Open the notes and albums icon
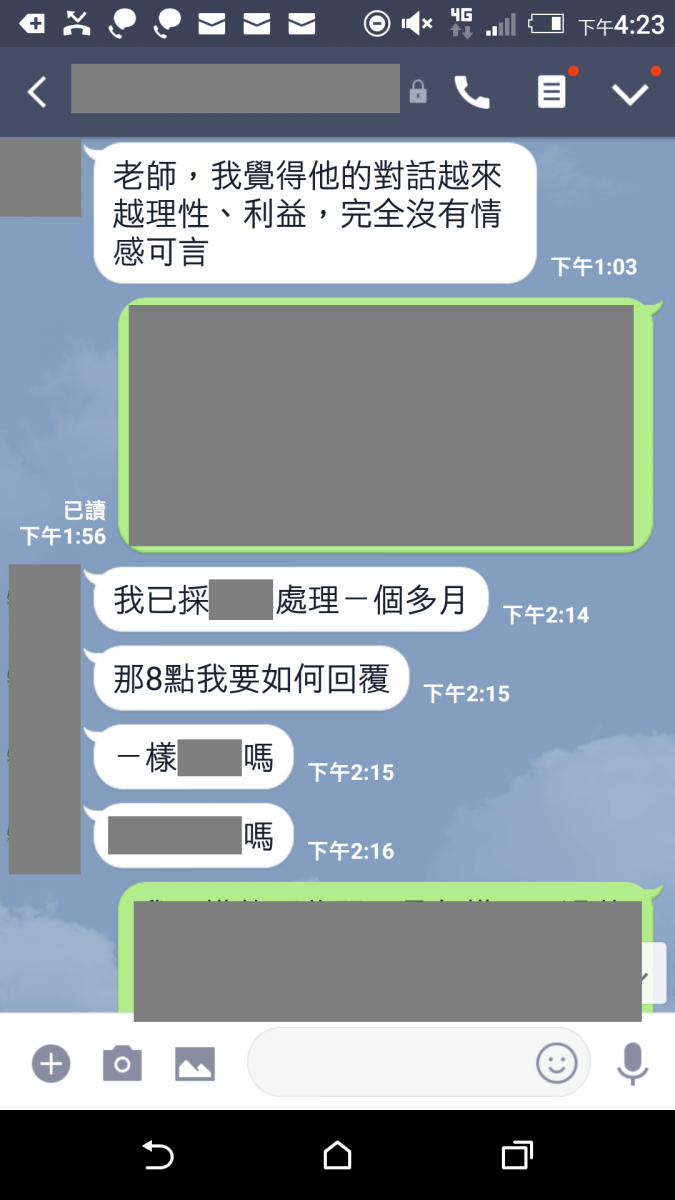675x1200 pixels. point(551,92)
